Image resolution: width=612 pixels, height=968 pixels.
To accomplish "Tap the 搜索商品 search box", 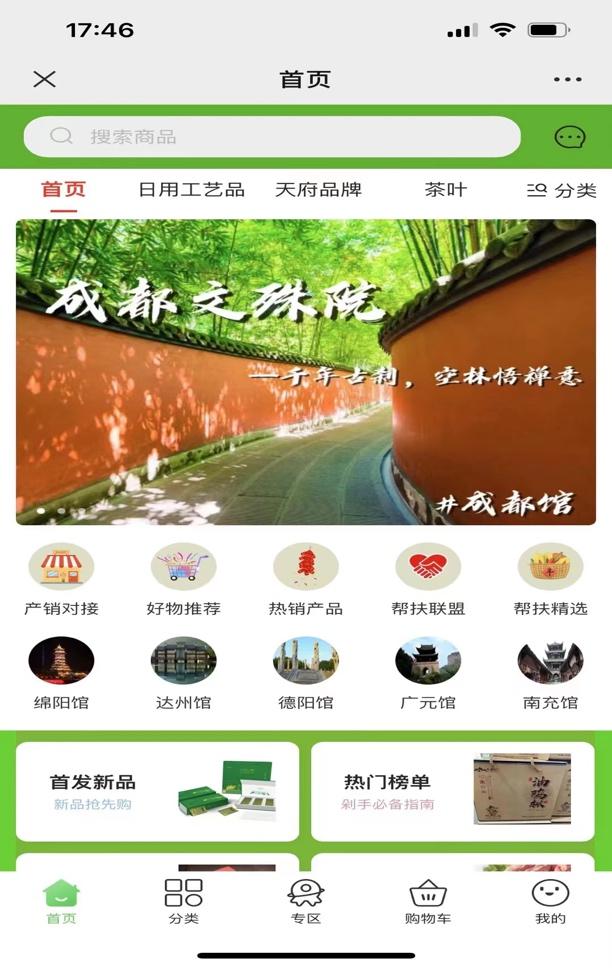I will [x=272, y=137].
